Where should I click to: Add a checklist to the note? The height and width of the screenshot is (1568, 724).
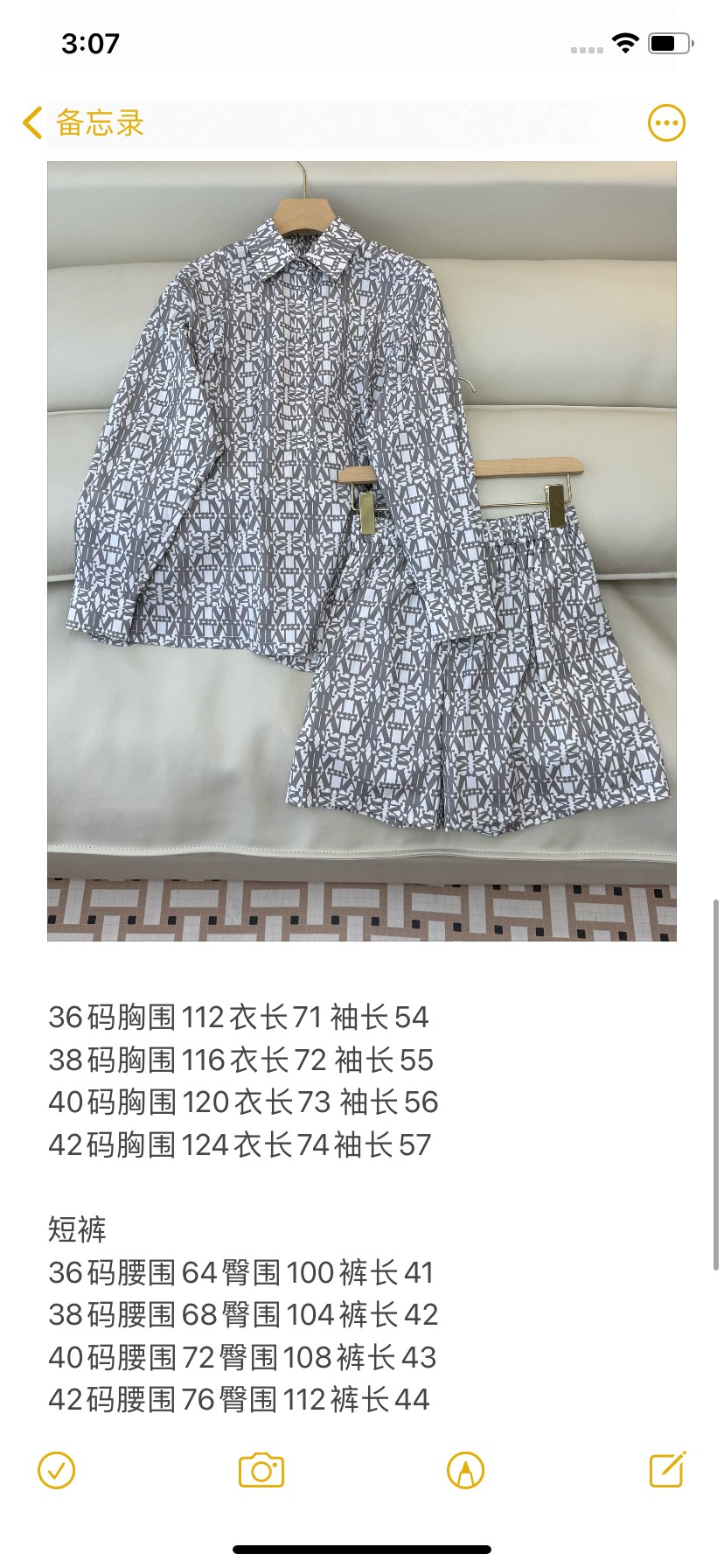pyautogui.click(x=57, y=1471)
